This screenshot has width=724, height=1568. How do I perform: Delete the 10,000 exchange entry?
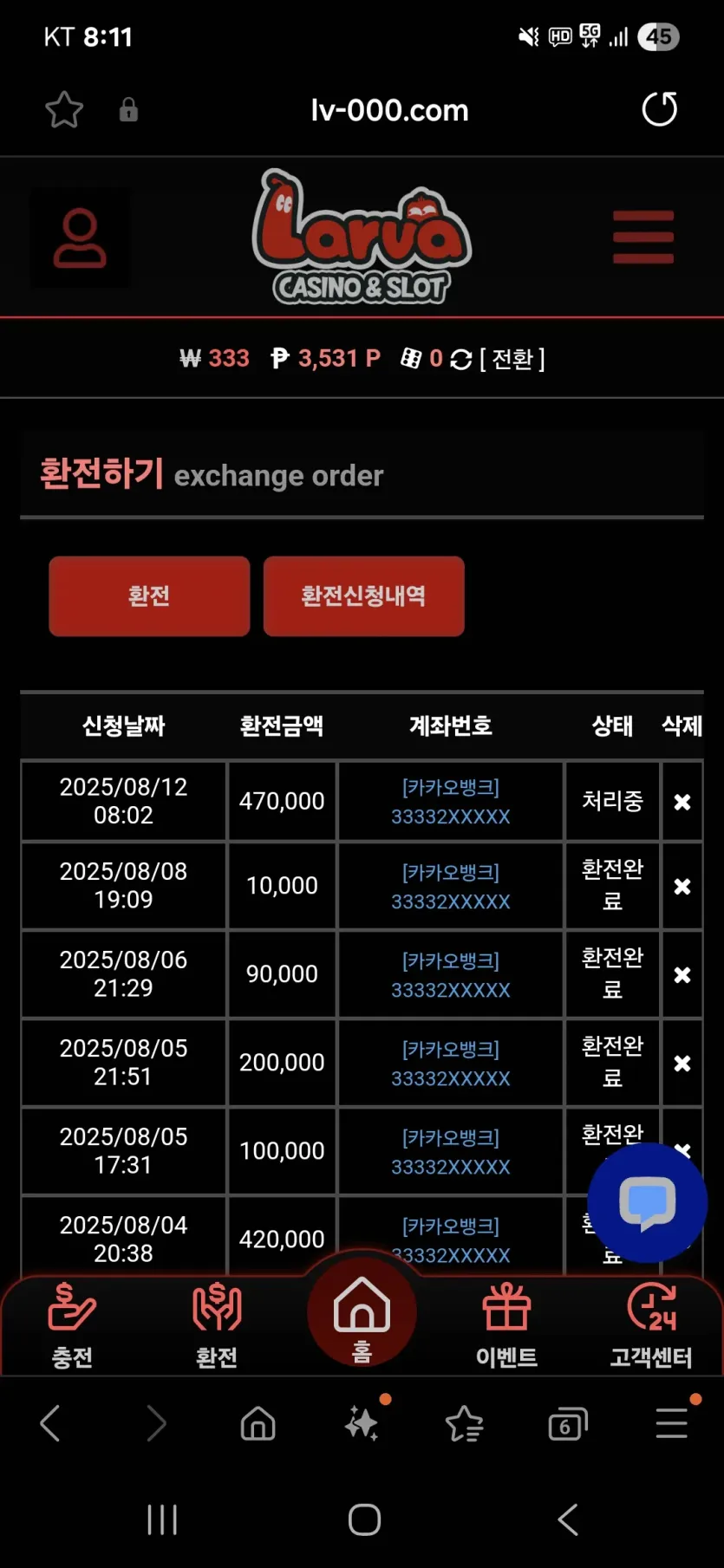click(682, 887)
